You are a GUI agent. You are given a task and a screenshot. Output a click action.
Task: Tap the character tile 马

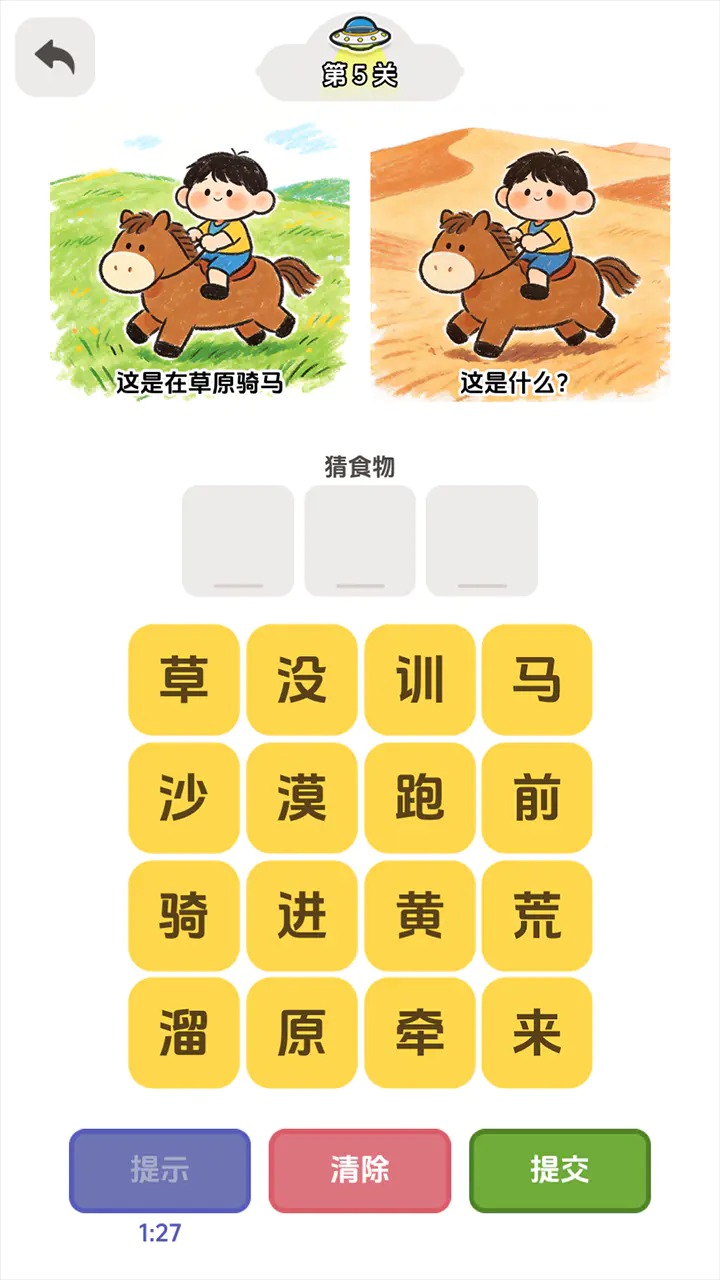pos(537,680)
